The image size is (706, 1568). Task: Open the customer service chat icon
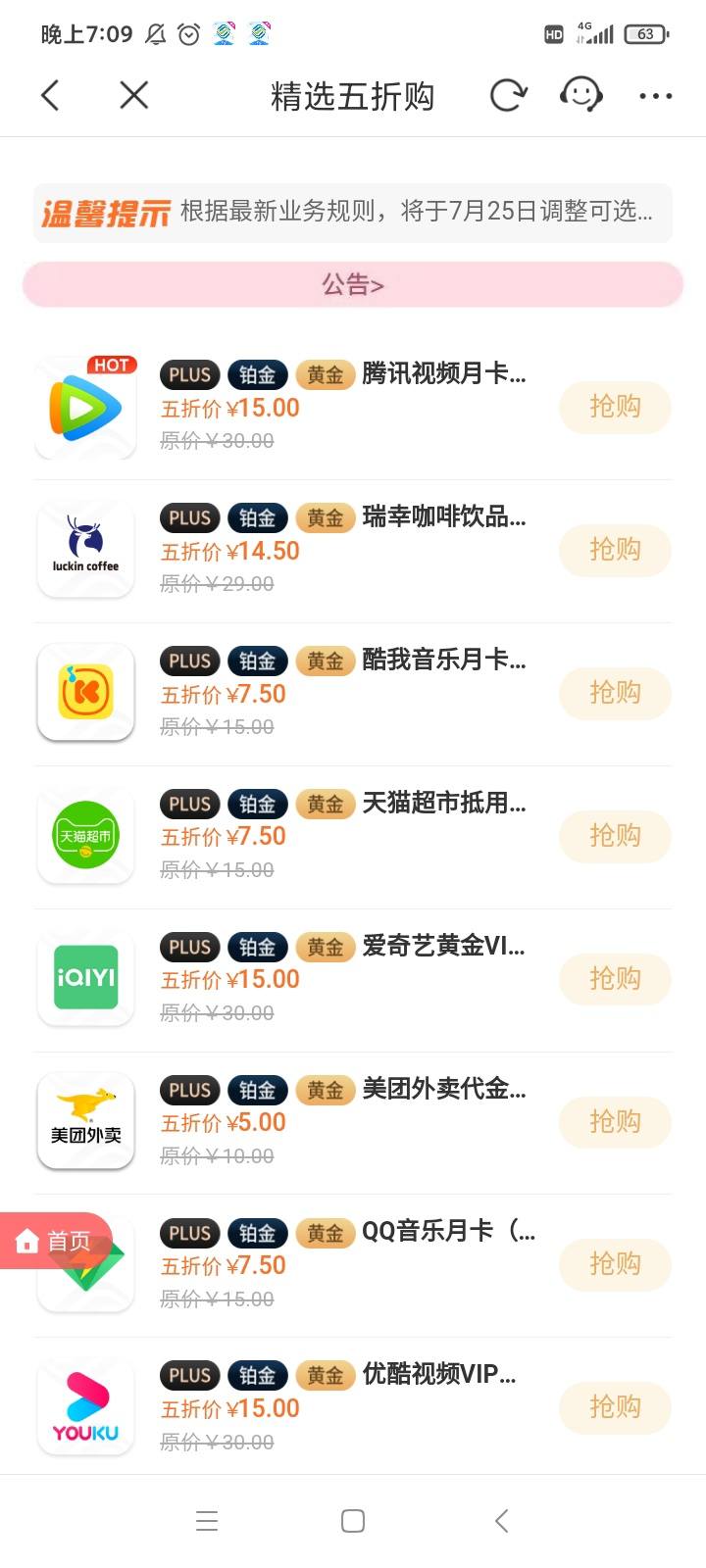pyautogui.click(x=580, y=95)
